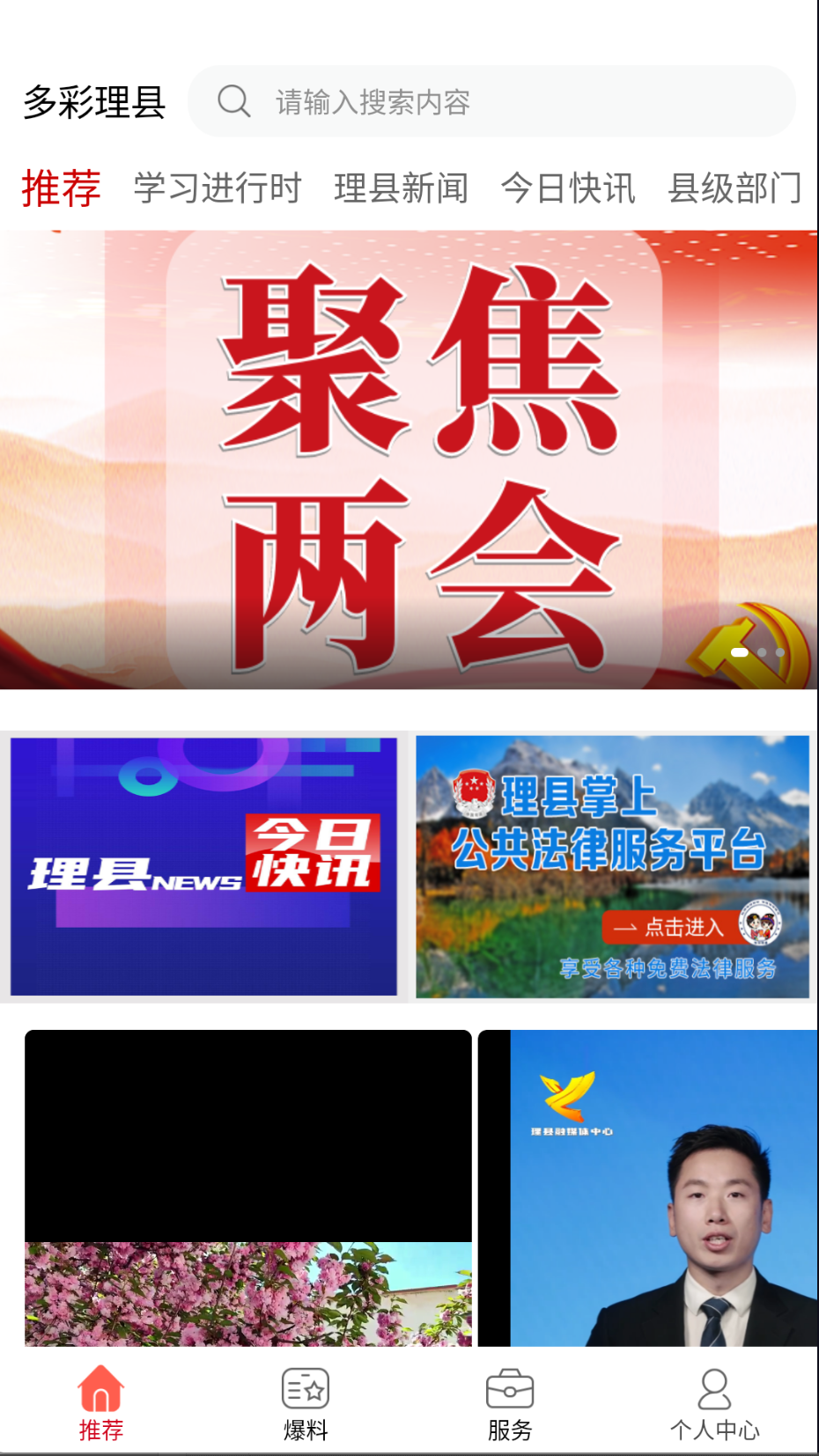Click the search magnifier icon
The width and height of the screenshot is (819, 1456).
[232, 100]
